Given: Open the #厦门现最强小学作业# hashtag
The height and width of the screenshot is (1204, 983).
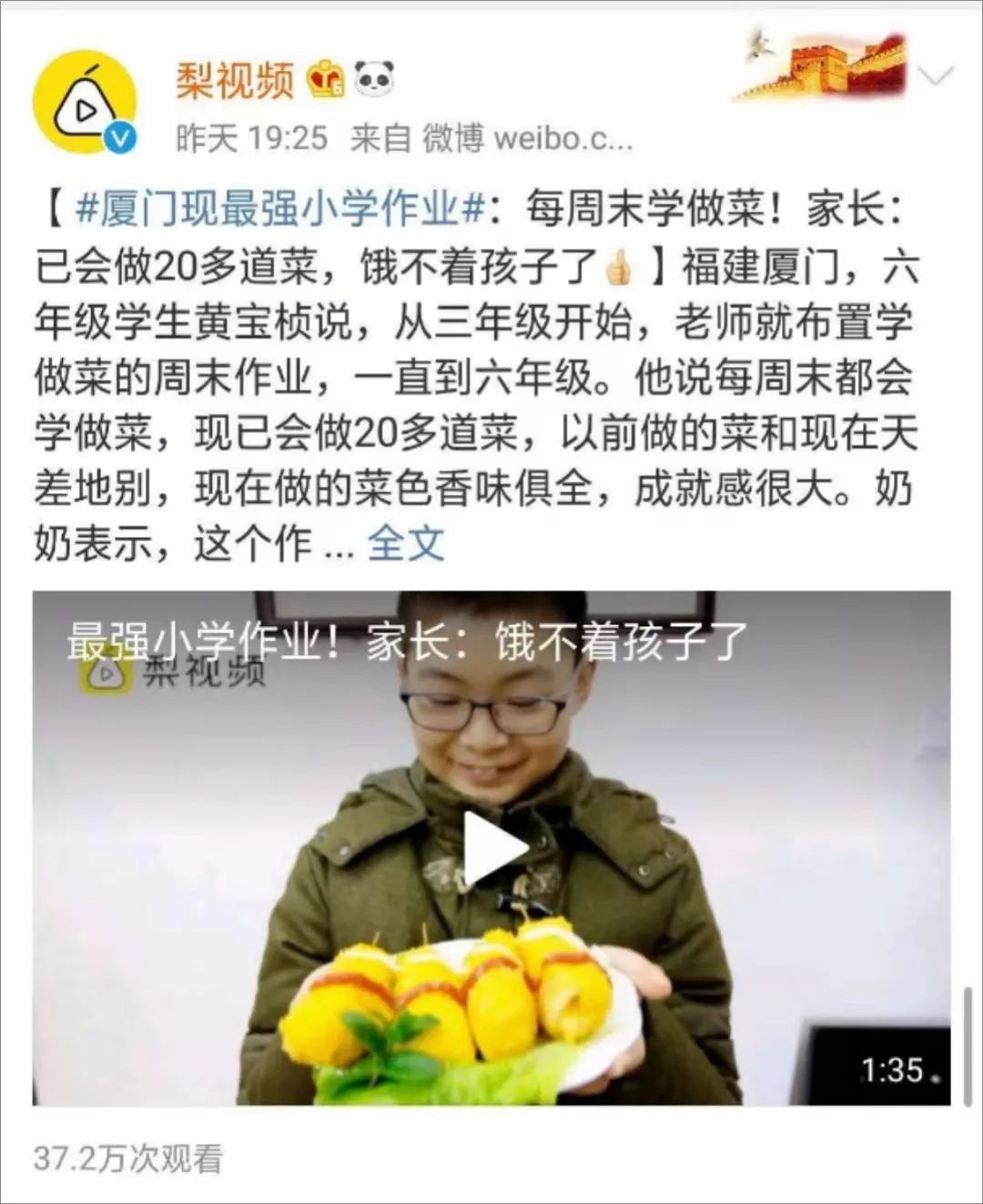Looking at the screenshot, I should coord(279,210).
